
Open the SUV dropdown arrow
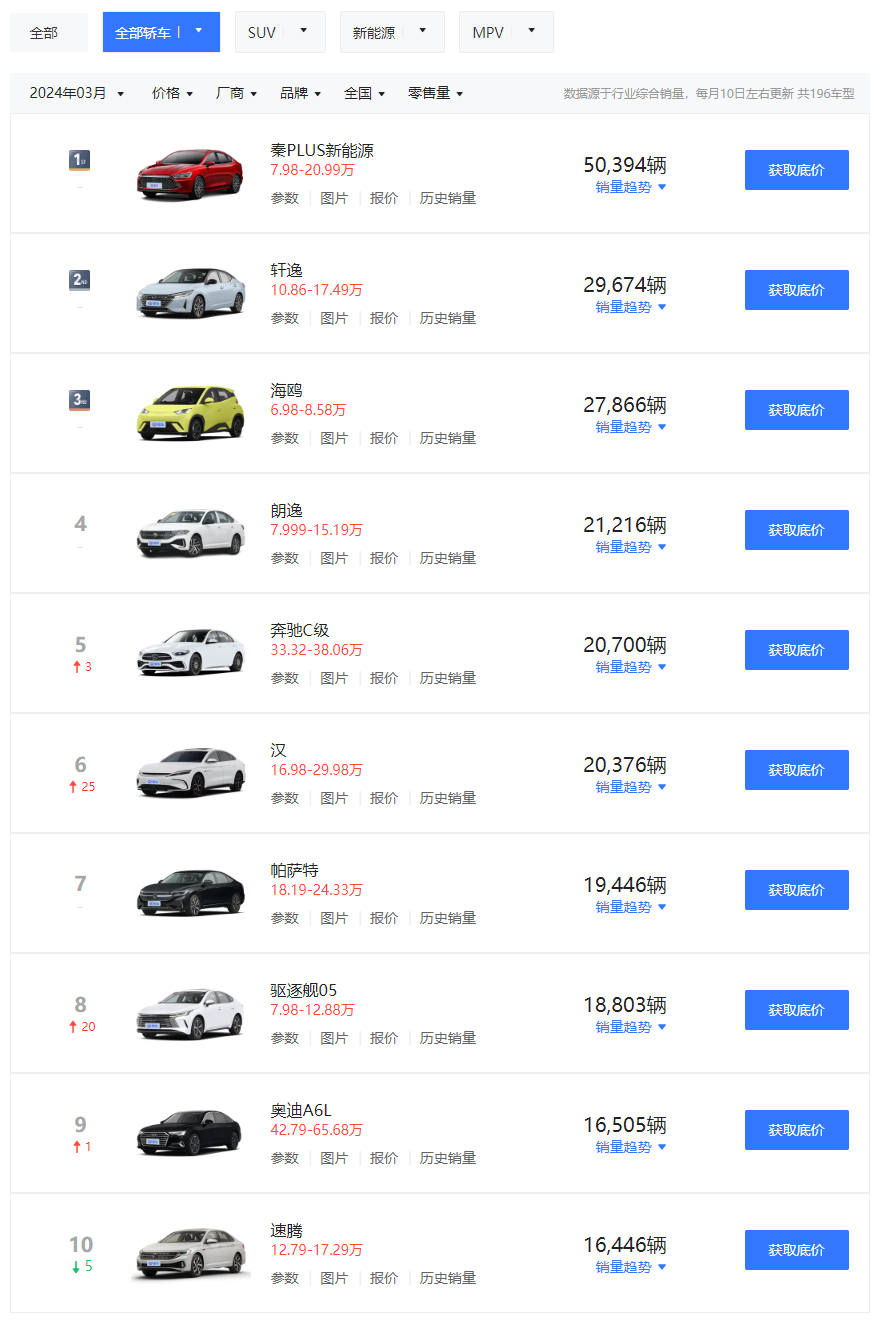click(x=305, y=31)
